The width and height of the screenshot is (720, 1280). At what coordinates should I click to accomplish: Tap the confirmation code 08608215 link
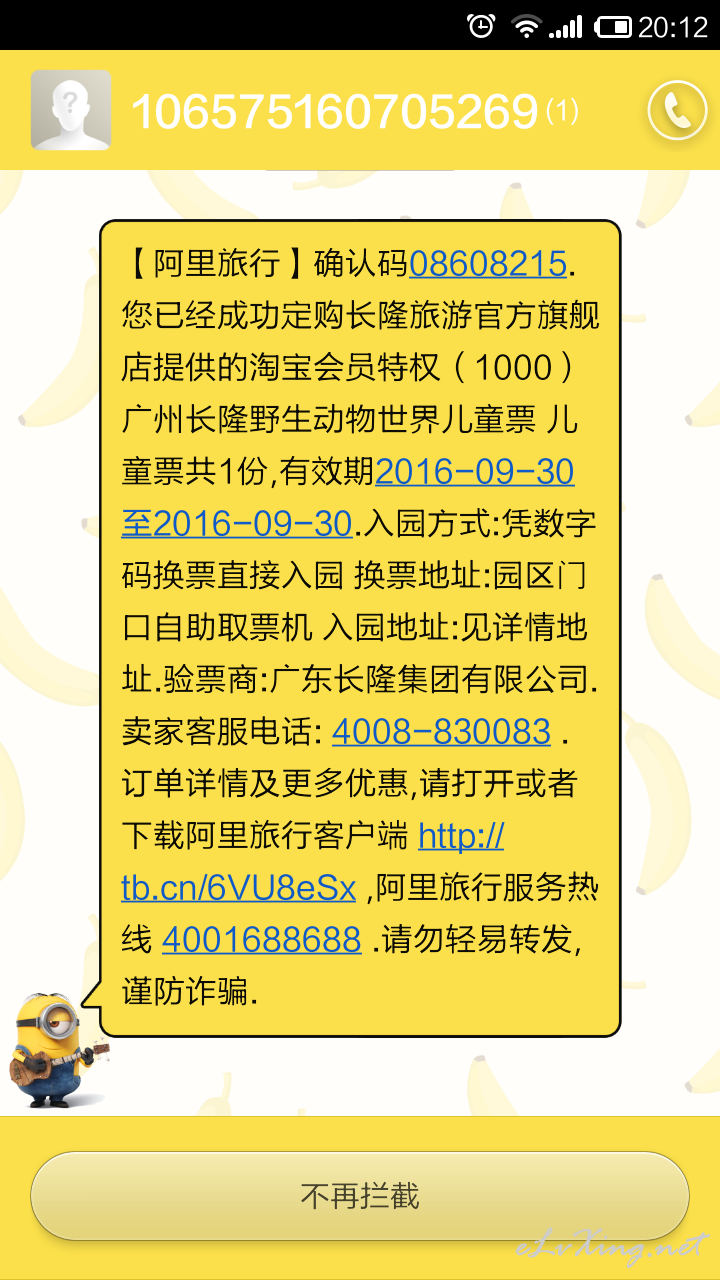(x=488, y=263)
